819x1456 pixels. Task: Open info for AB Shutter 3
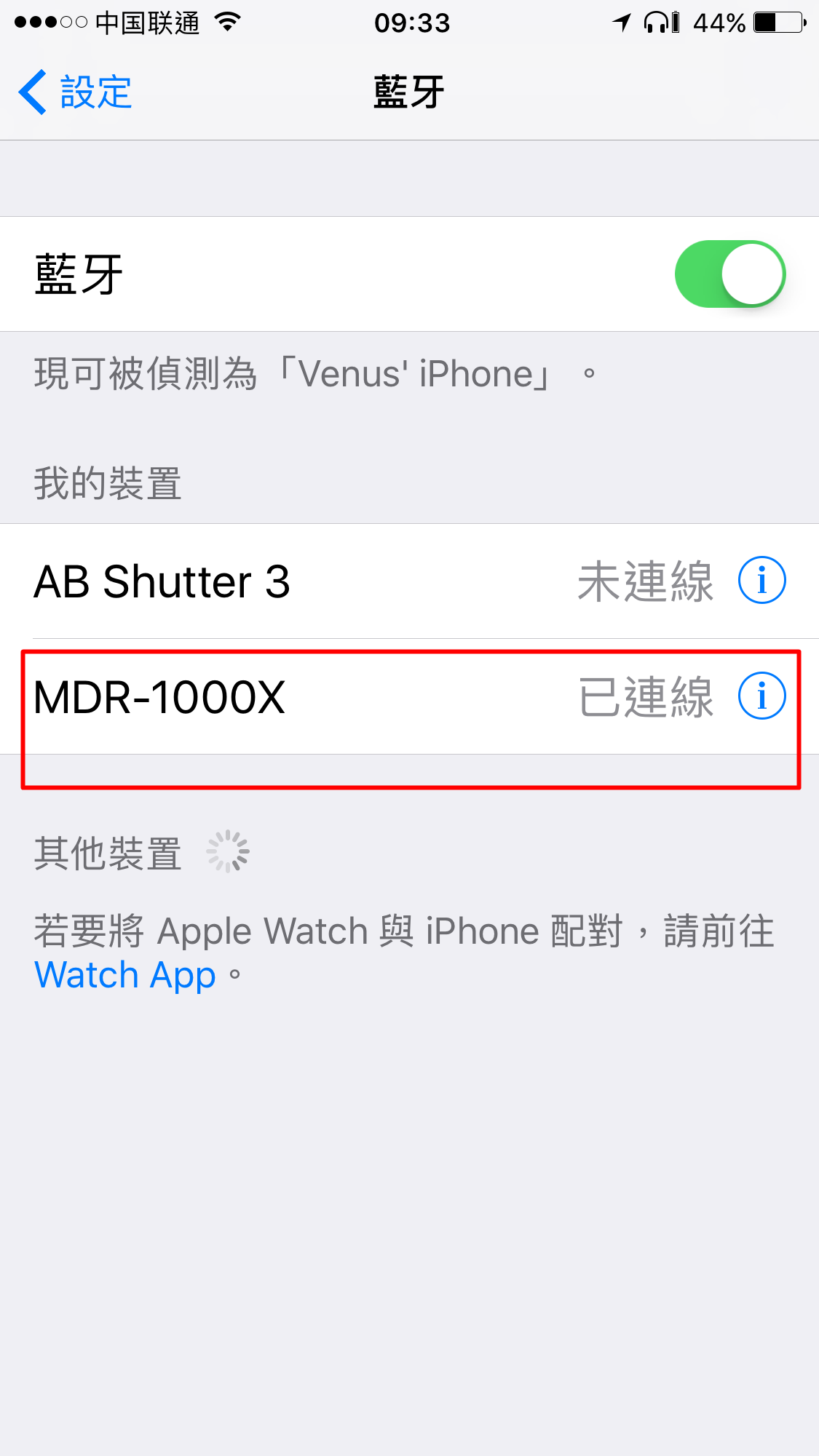[x=761, y=581]
